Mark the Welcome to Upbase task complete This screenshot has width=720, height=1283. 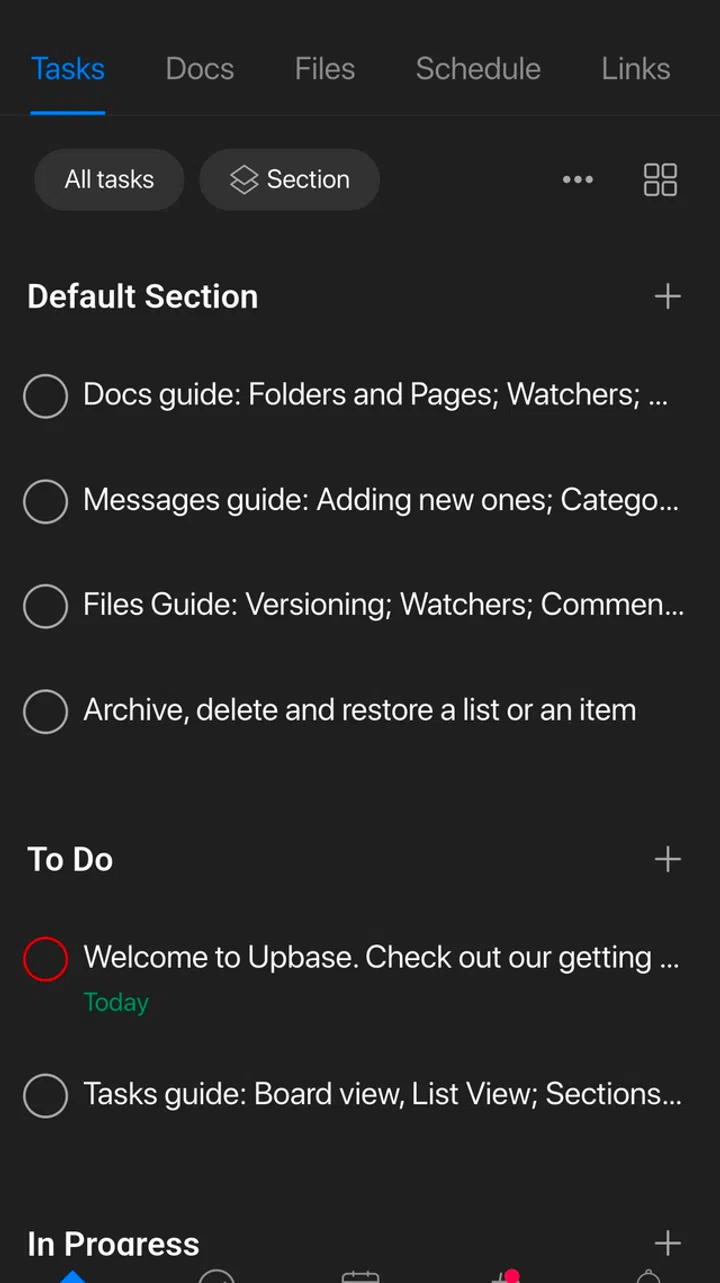(x=45, y=958)
